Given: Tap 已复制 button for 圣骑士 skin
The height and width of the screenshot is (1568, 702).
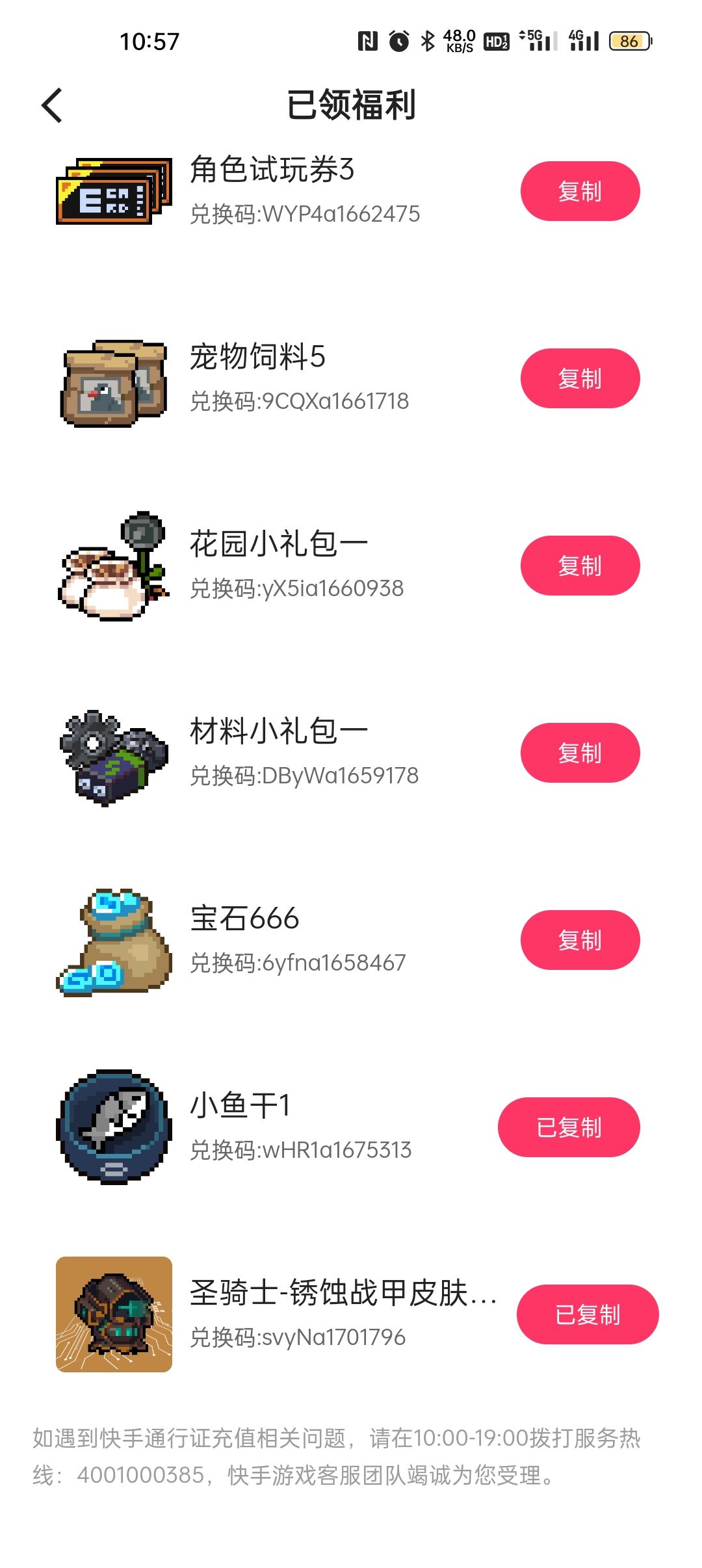Looking at the screenshot, I should (588, 1314).
